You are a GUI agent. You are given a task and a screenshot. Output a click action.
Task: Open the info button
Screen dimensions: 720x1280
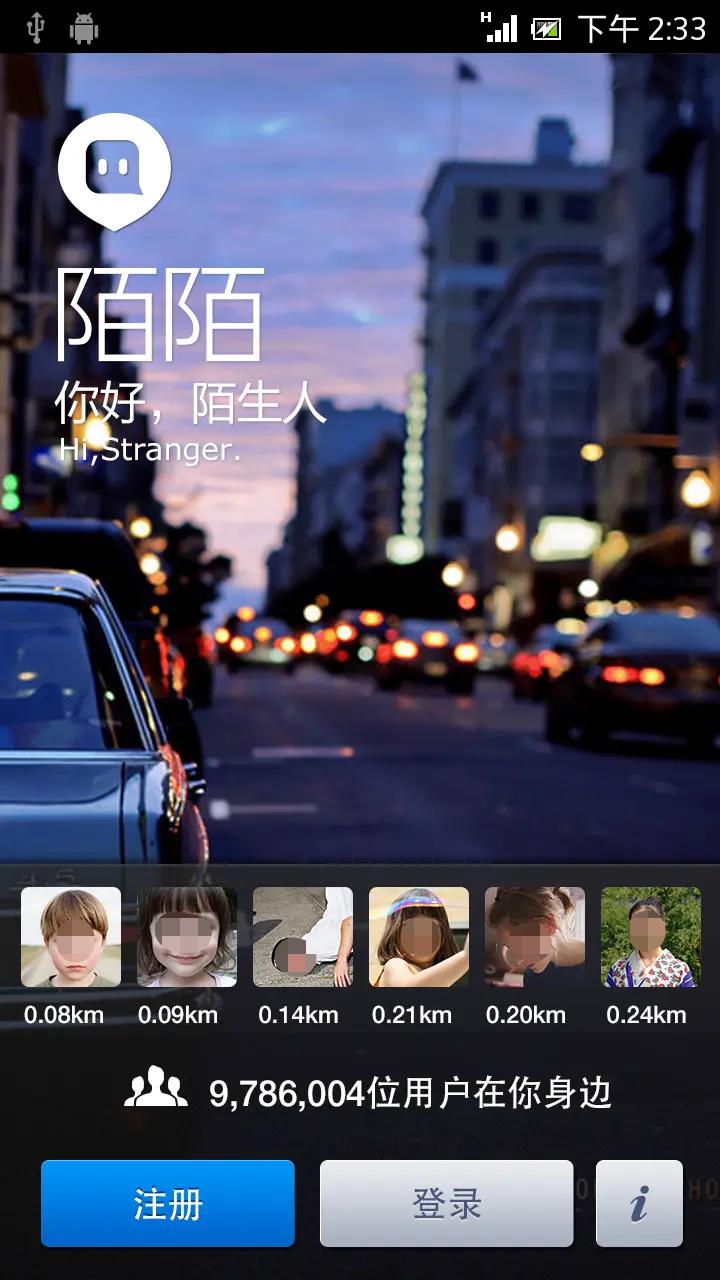pyautogui.click(x=639, y=1203)
